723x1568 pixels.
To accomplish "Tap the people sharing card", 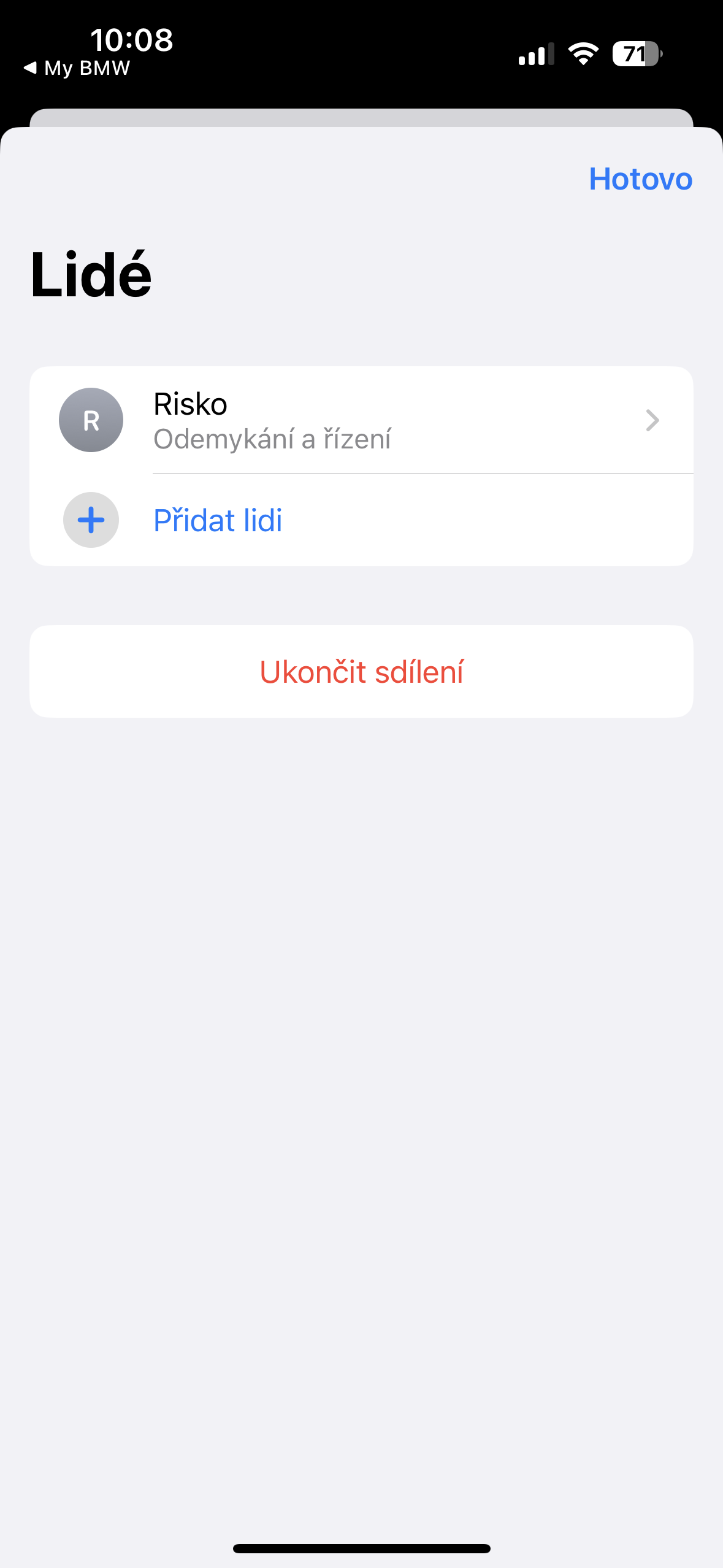I will click(361, 464).
